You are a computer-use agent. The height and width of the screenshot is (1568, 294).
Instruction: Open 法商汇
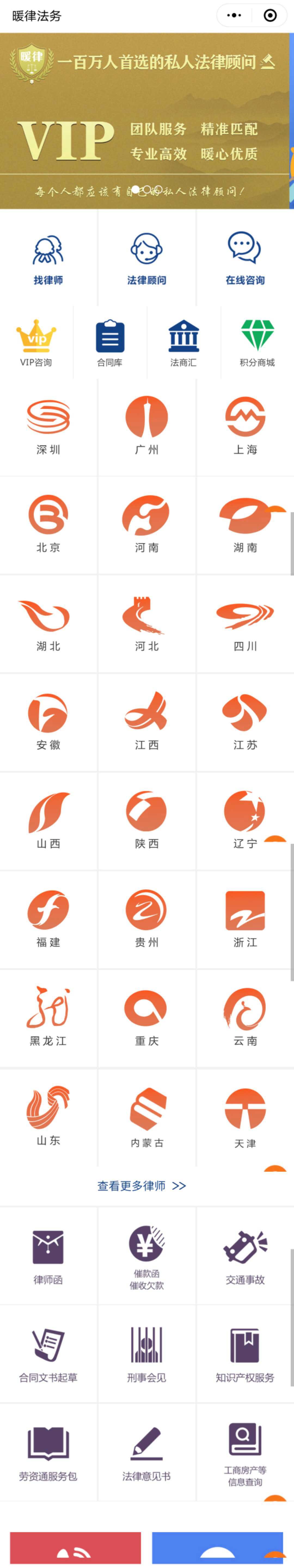tap(183, 343)
